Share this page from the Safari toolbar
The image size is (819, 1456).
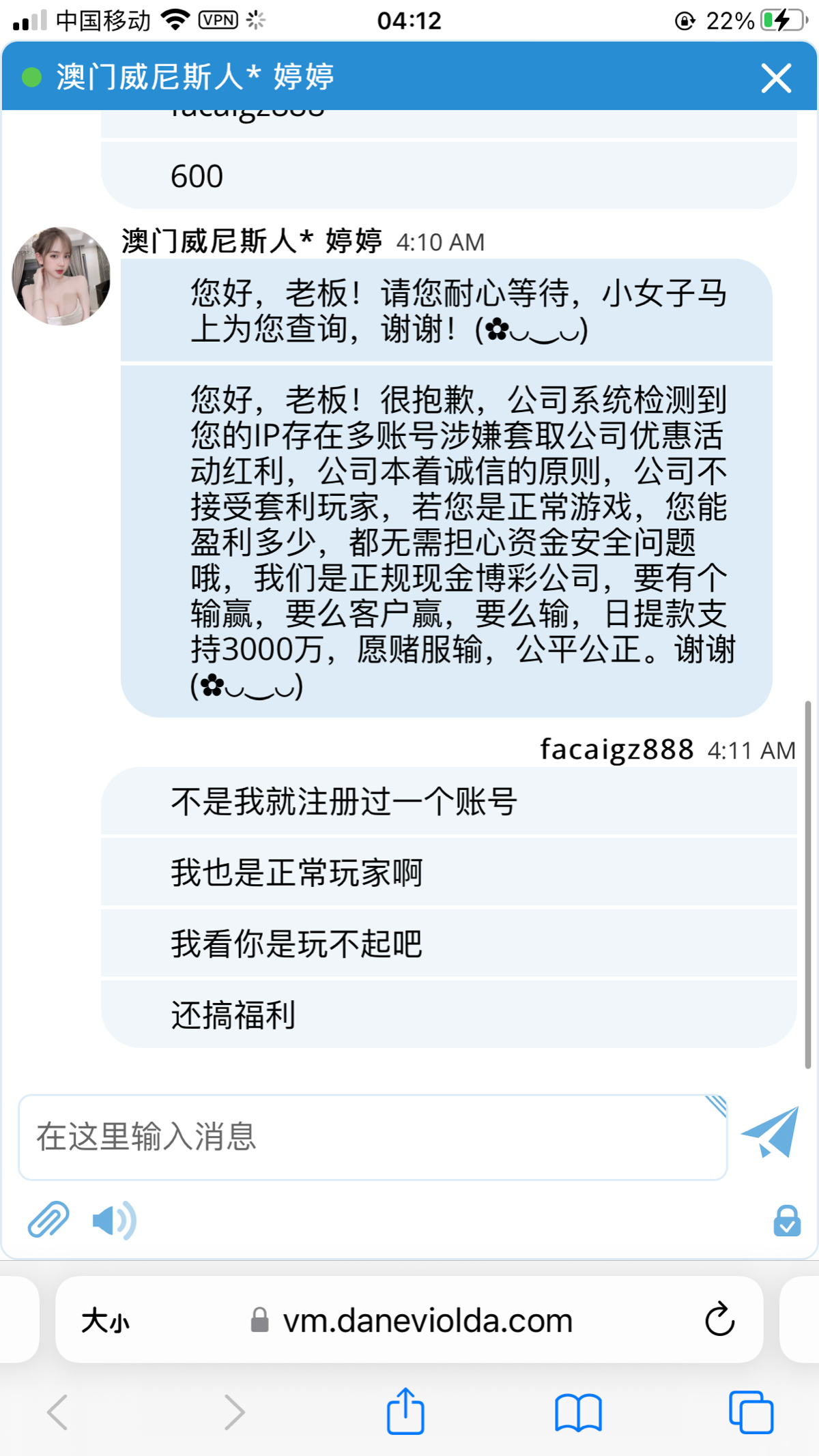click(x=405, y=1411)
